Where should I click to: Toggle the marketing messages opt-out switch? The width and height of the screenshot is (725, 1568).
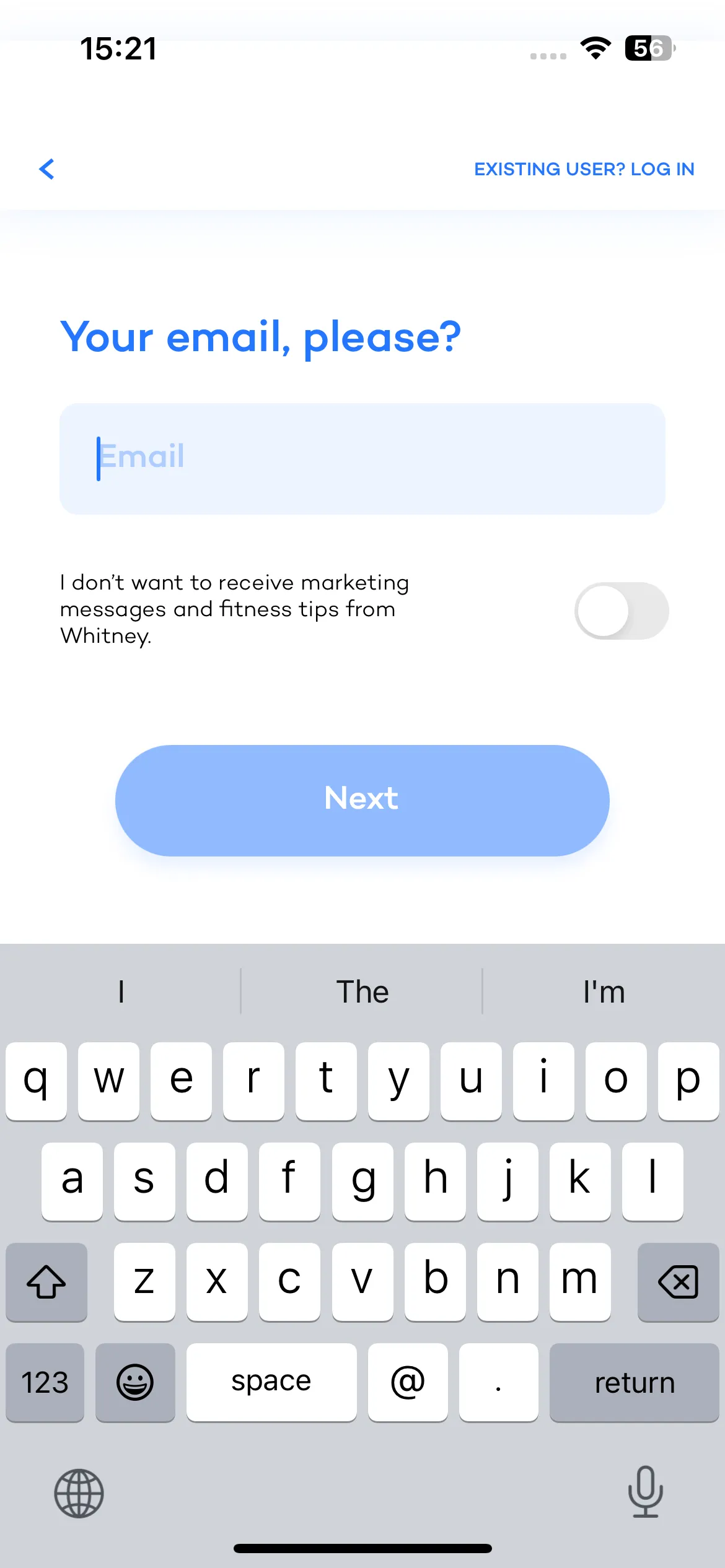point(622,611)
